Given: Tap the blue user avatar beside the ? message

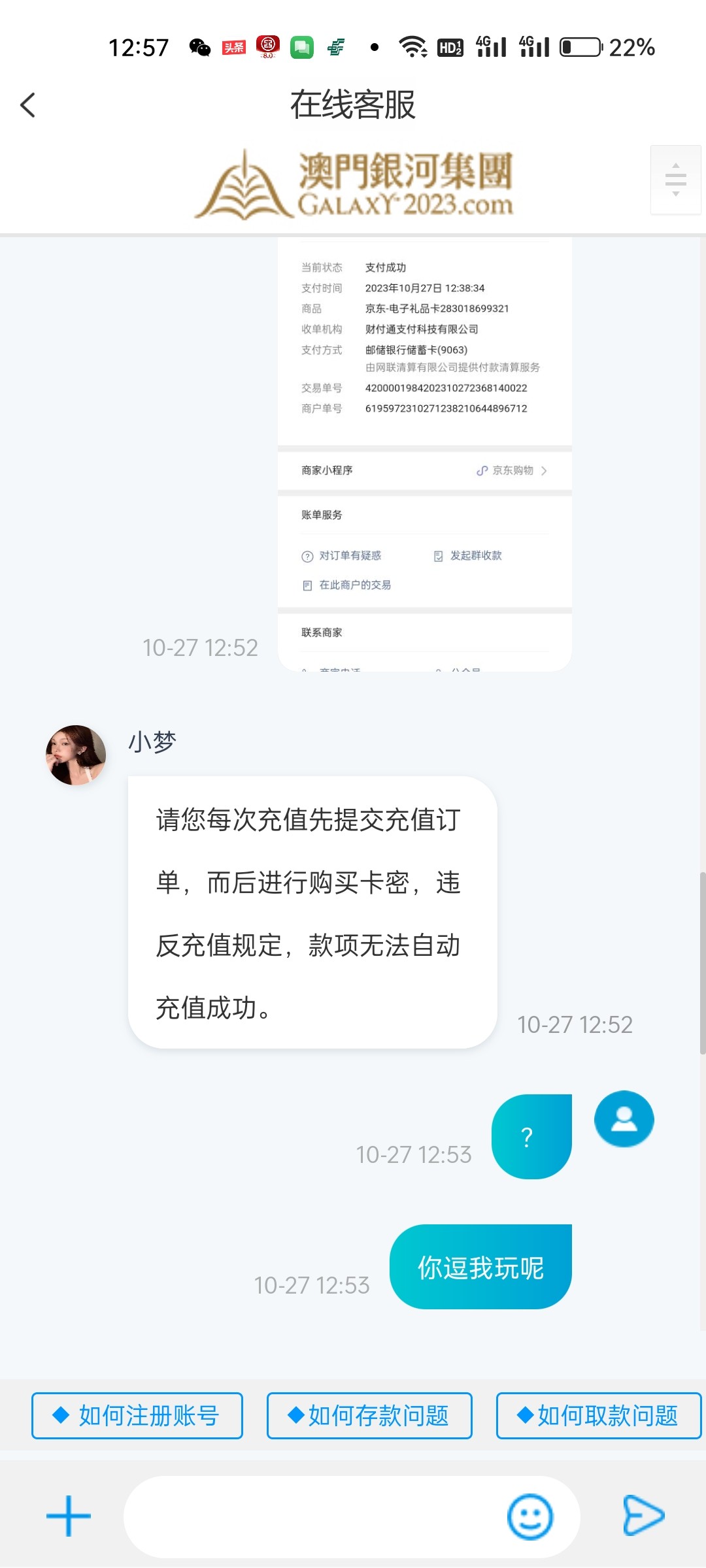Looking at the screenshot, I should (x=623, y=1119).
